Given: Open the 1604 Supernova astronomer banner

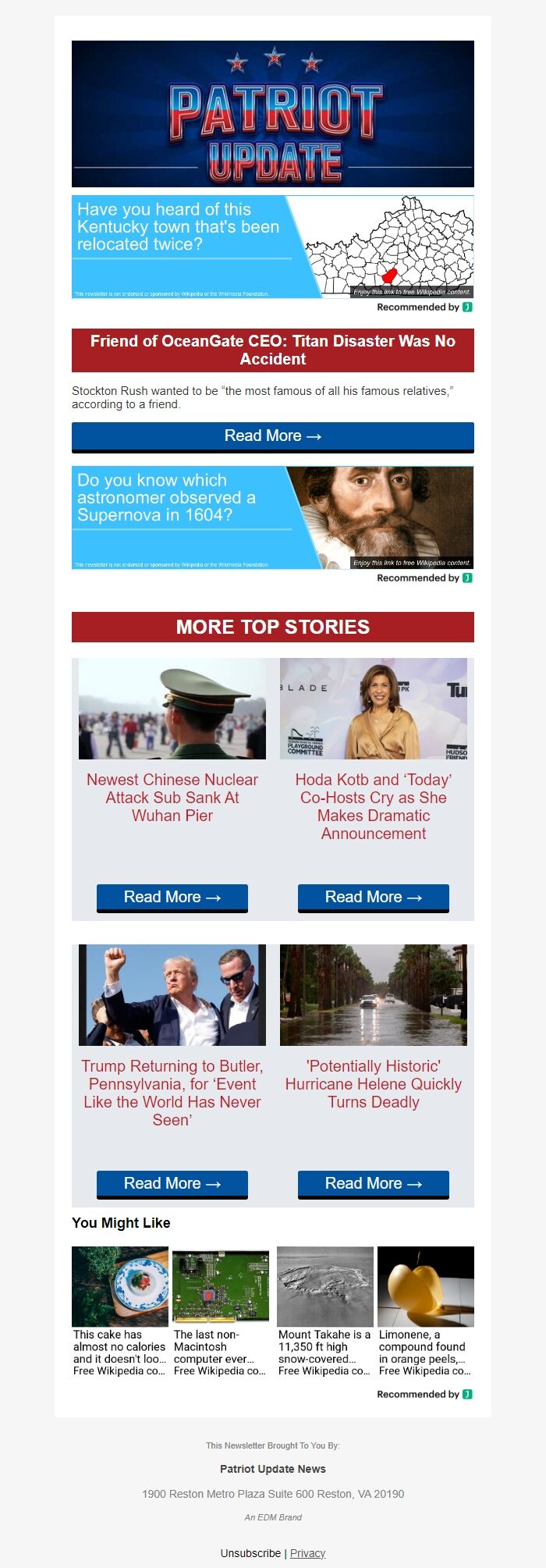Looking at the screenshot, I should [x=272, y=517].
